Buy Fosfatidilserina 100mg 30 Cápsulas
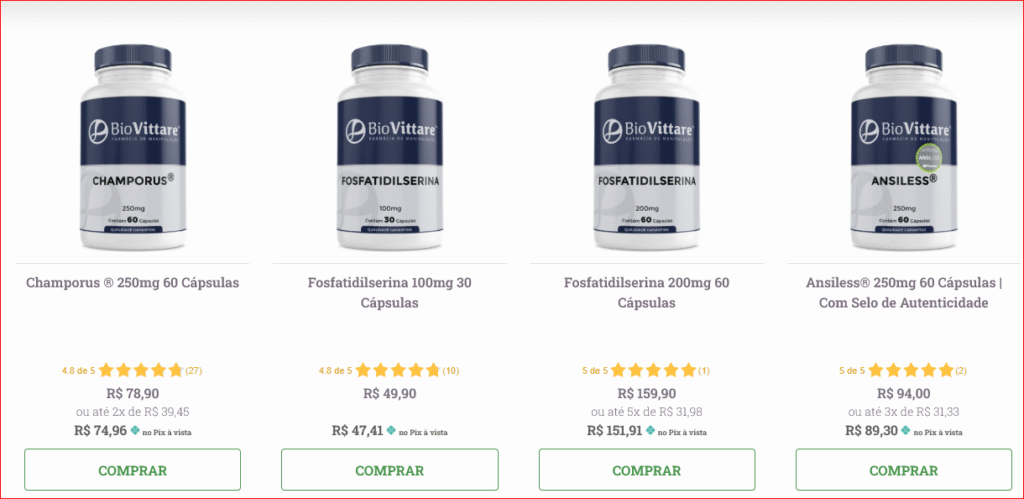 coord(389,469)
